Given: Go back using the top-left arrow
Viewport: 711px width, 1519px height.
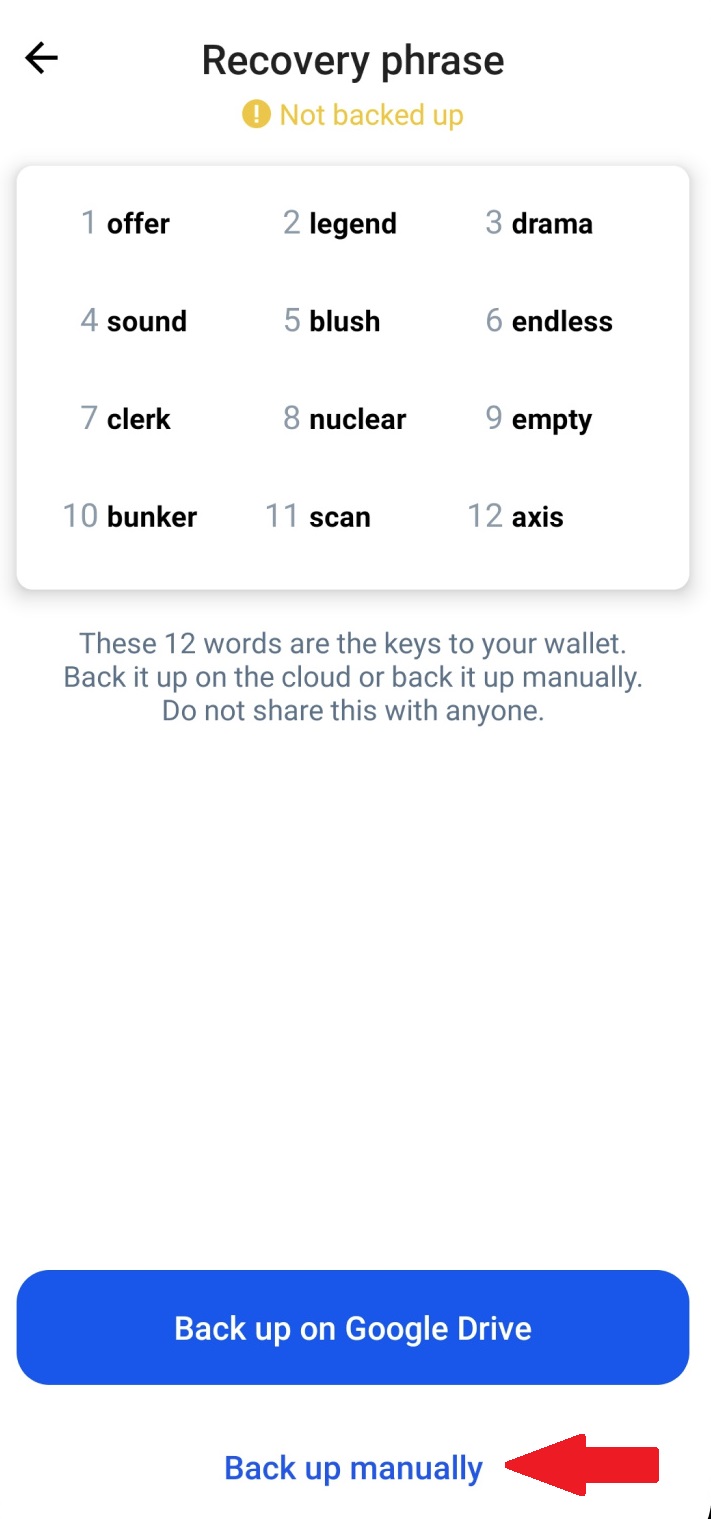Looking at the screenshot, I should 42,58.
